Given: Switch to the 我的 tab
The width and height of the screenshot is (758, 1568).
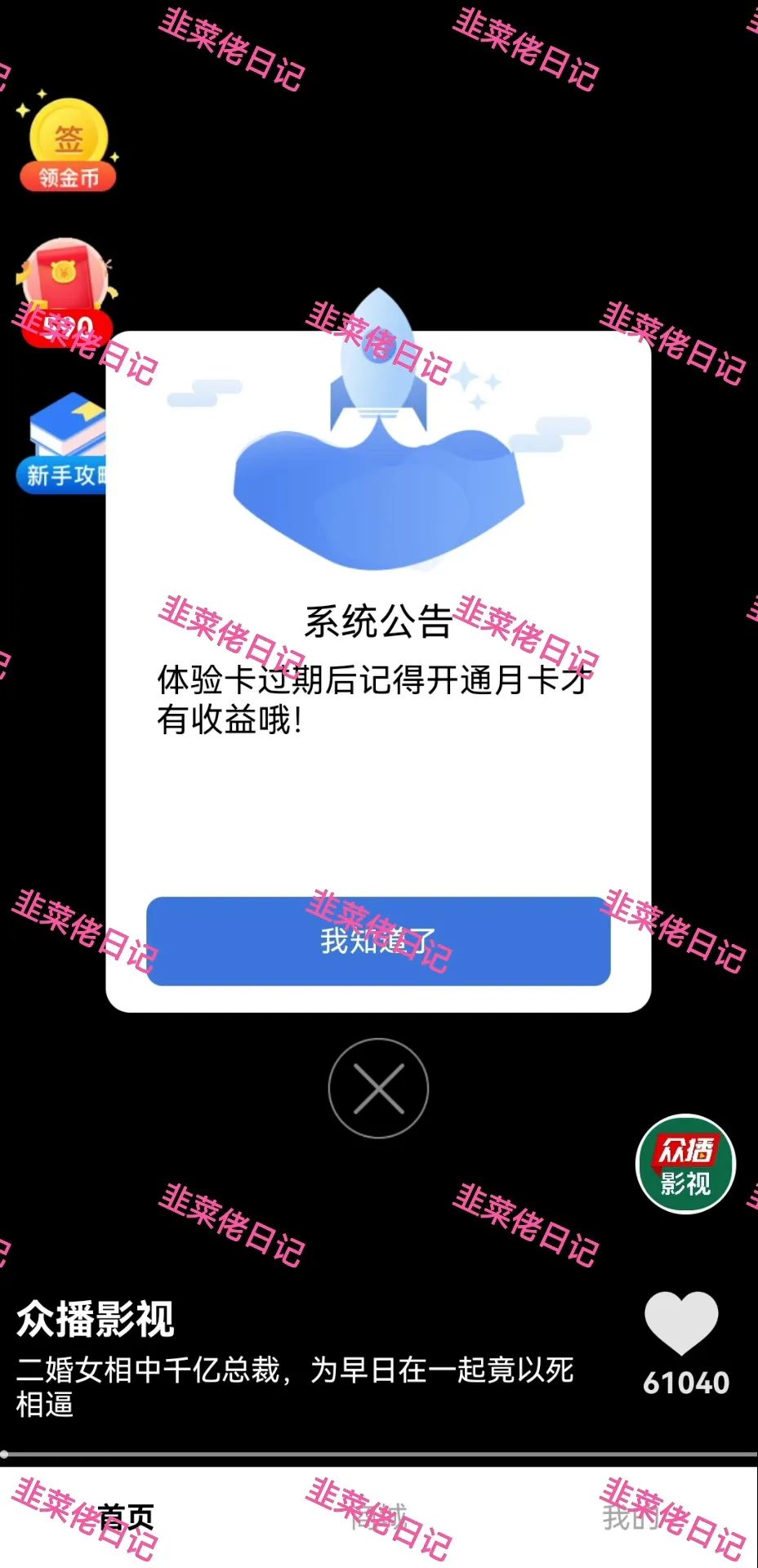Looking at the screenshot, I should [x=630, y=1517].
